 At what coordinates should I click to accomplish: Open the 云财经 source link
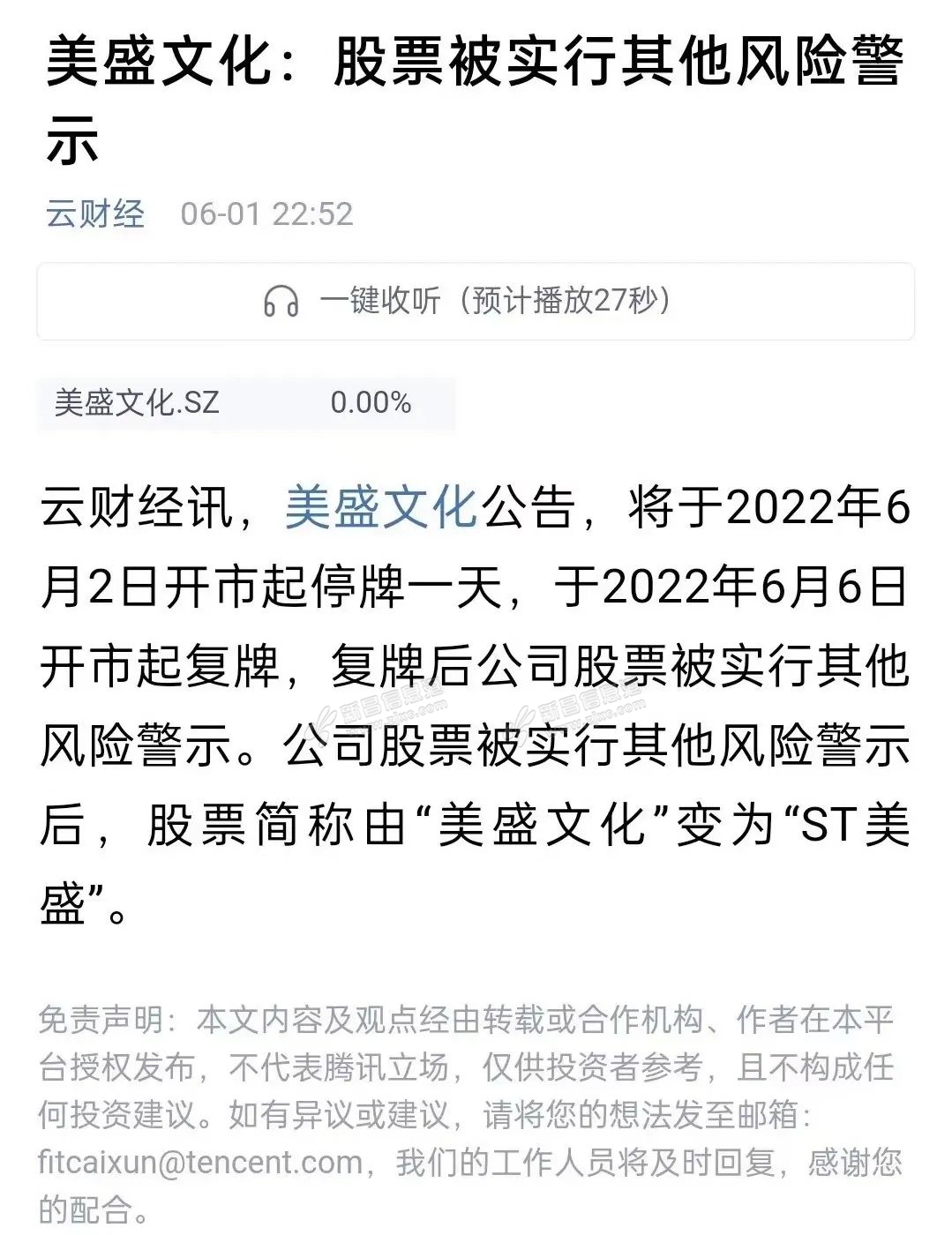(95, 213)
